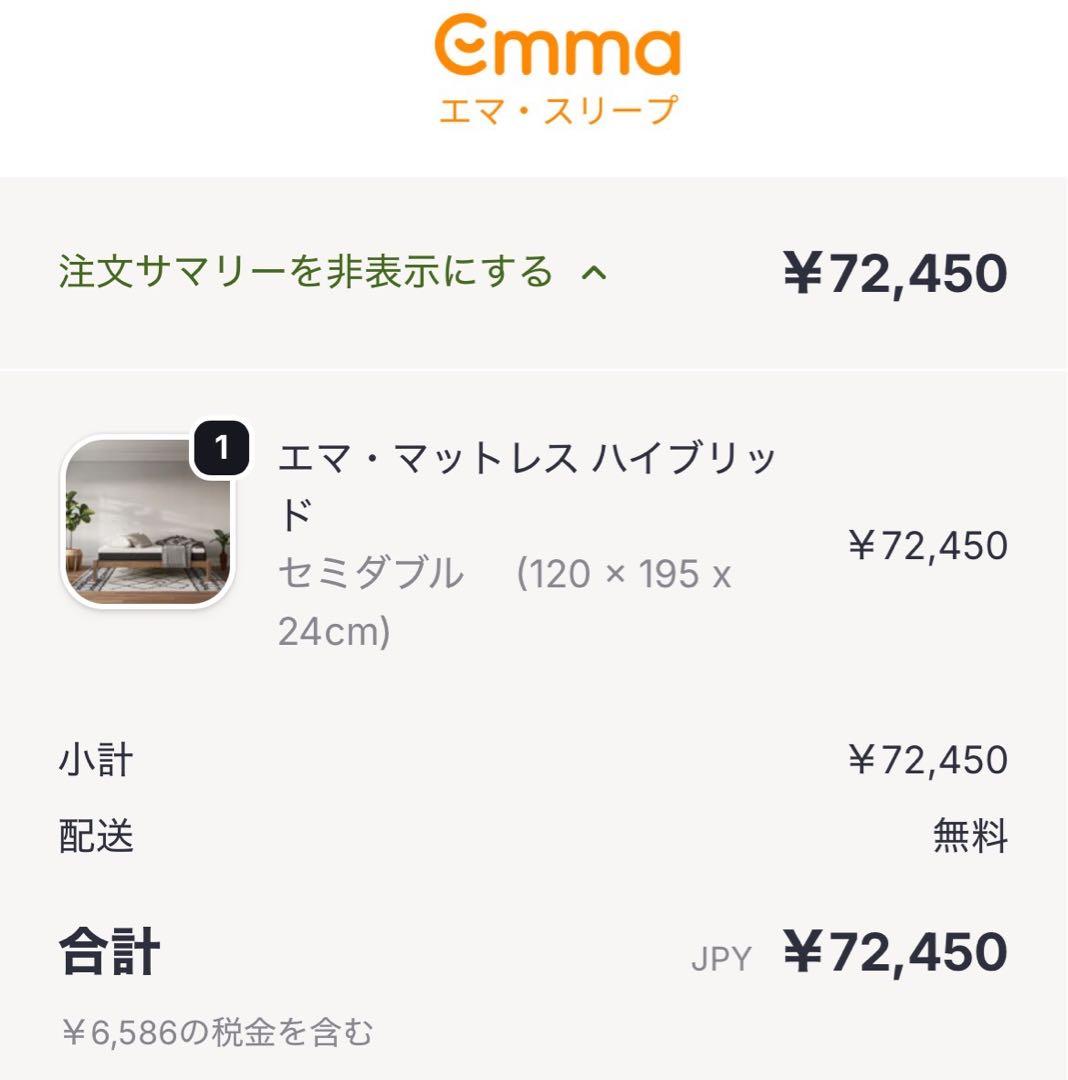Click the quantity badge showing 1

(222, 449)
